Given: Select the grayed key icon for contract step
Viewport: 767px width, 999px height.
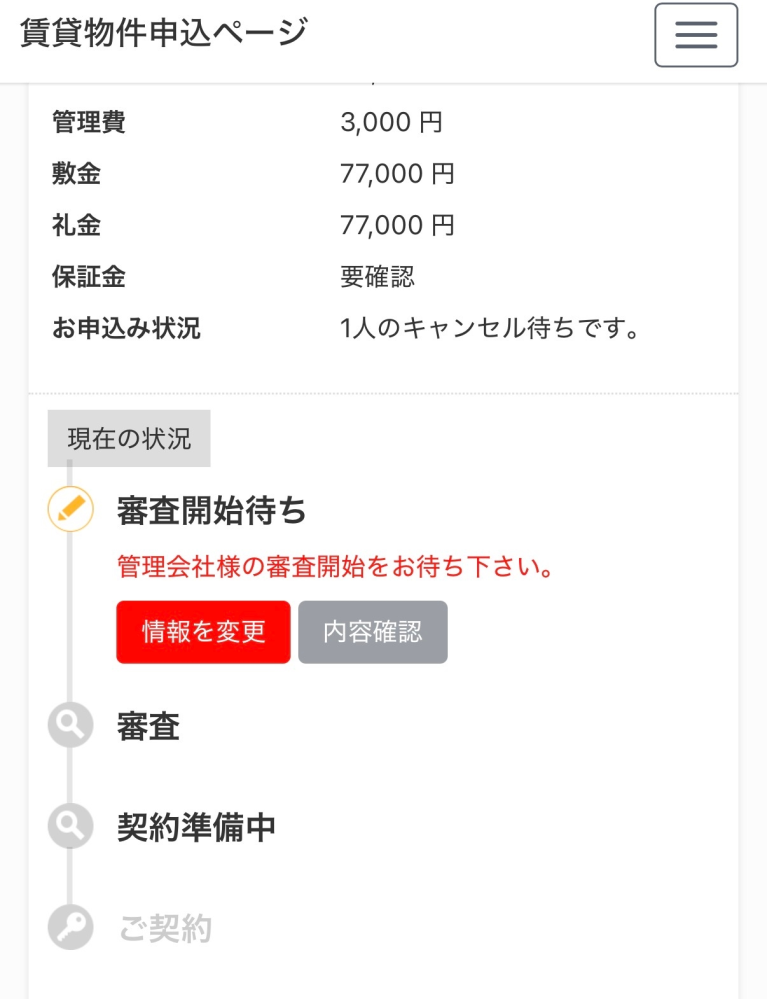Looking at the screenshot, I should [x=70, y=927].
